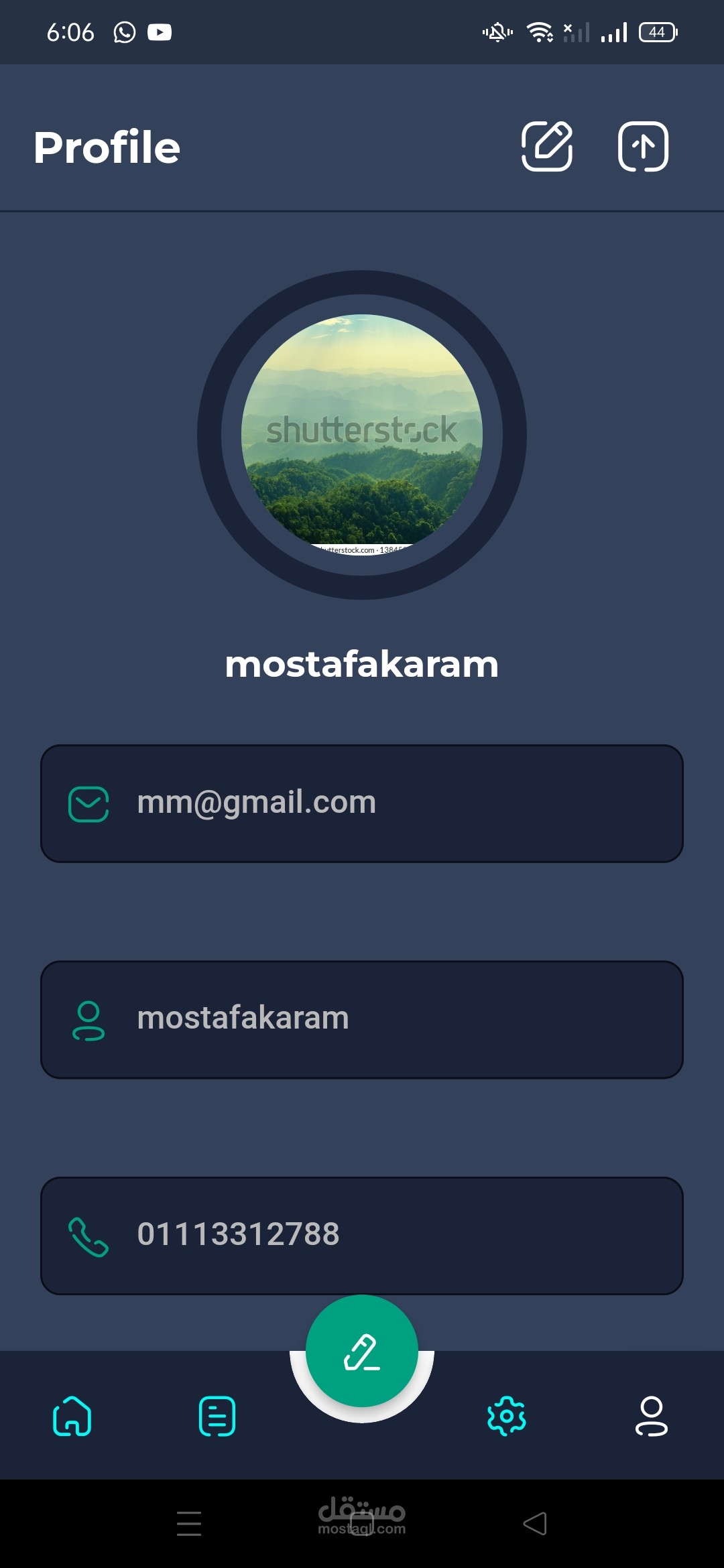Open recent apps from navigation bar
The width and height of the screenshot is (724, 1568).
189,1523
